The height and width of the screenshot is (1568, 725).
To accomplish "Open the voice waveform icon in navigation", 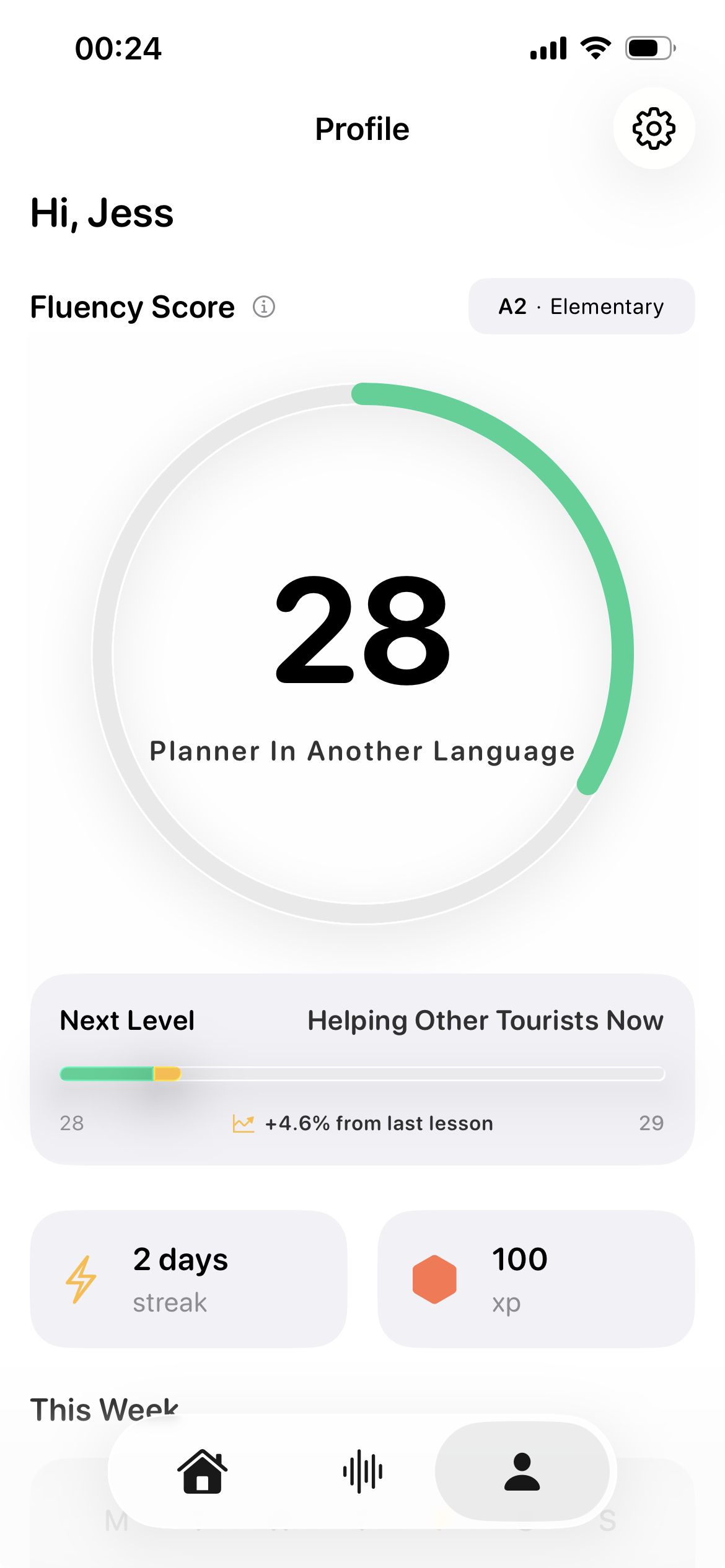I will pyautogui.click(x=362, y=1472).
